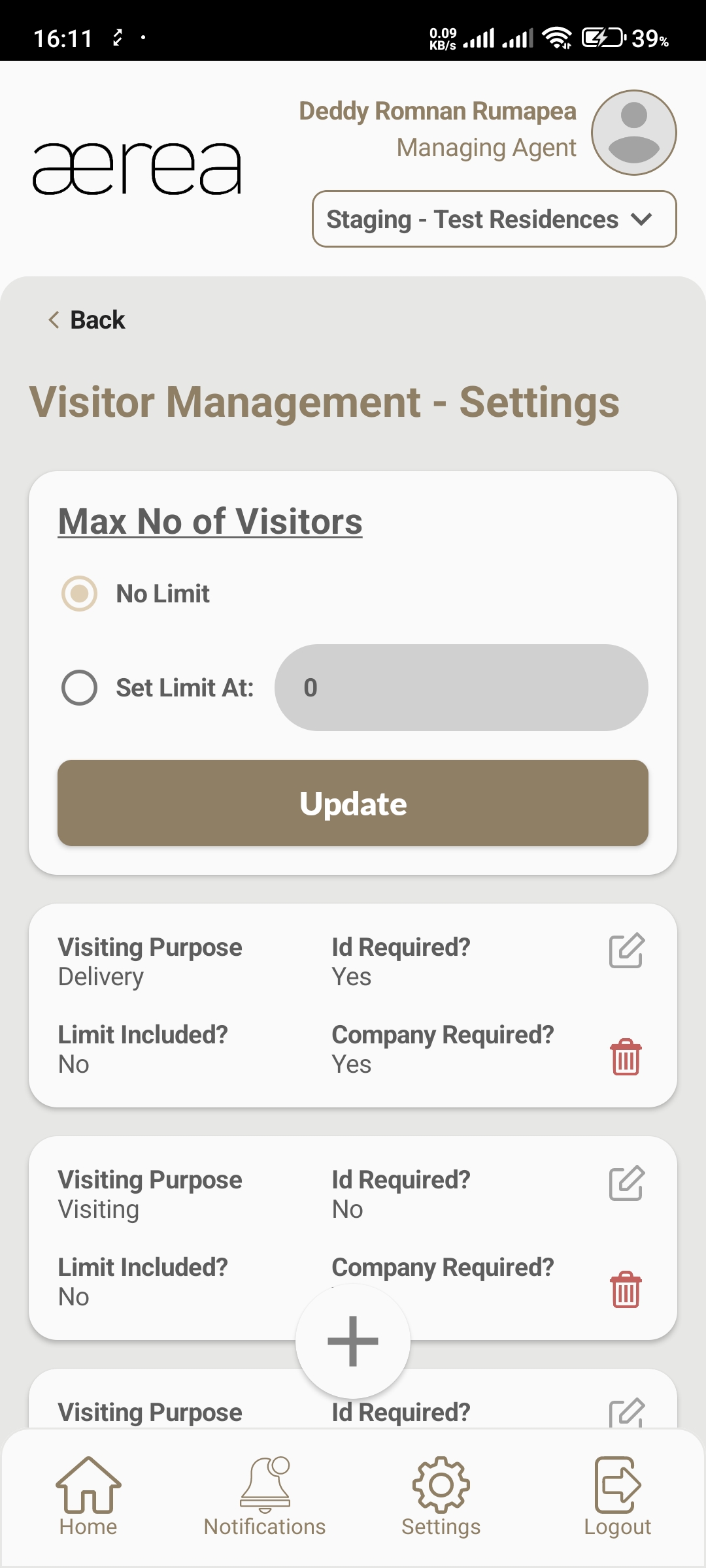Delete the Delivery visiting purpose
The height and width of the screenshot is (1568, 706).
[626, 1056]
